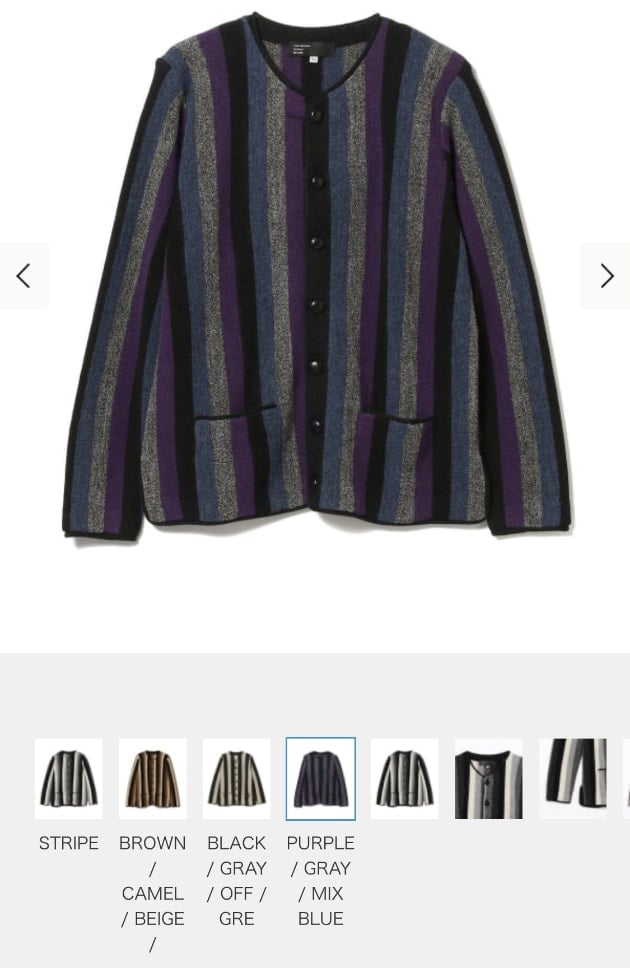The width and height of the screenshot is (630, 968).
Task: View the sleeve detail thumbnail
Action: (x=572, y=779)
